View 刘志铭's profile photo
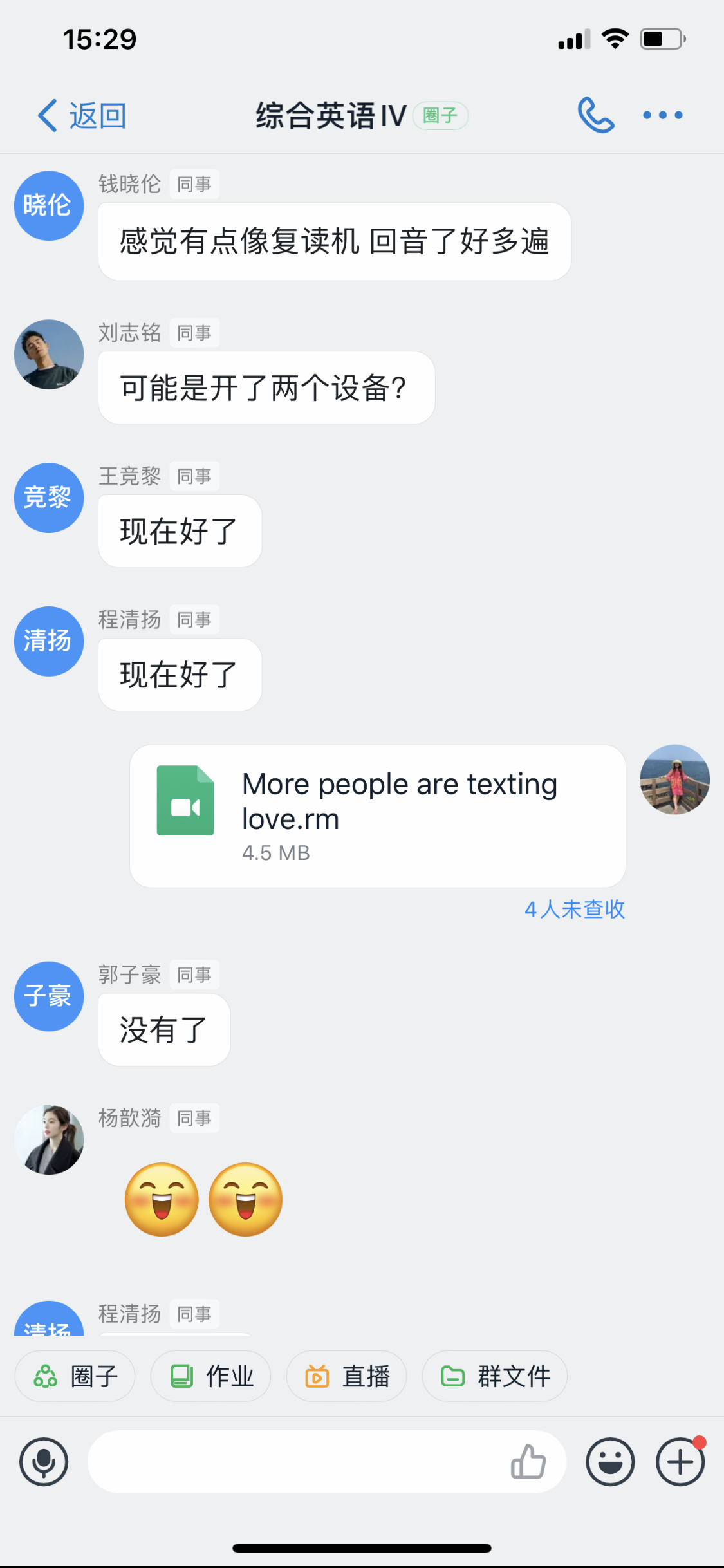Image resolution: width=724 pixels, height=1568 pixels. point(49,355)
